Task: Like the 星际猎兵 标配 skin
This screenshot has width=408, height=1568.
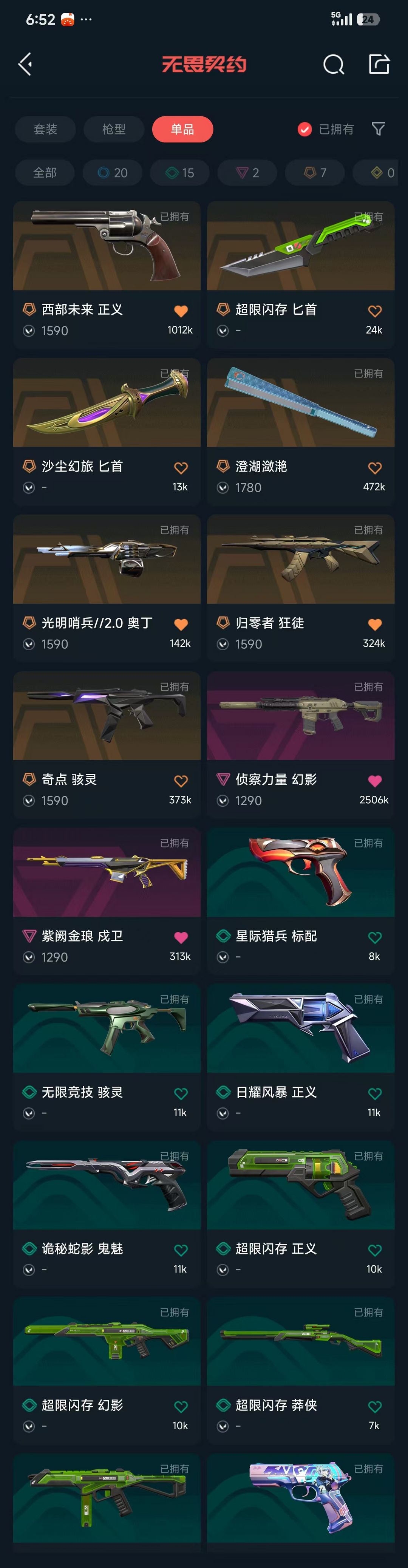Action: click(x=374, y=937)
